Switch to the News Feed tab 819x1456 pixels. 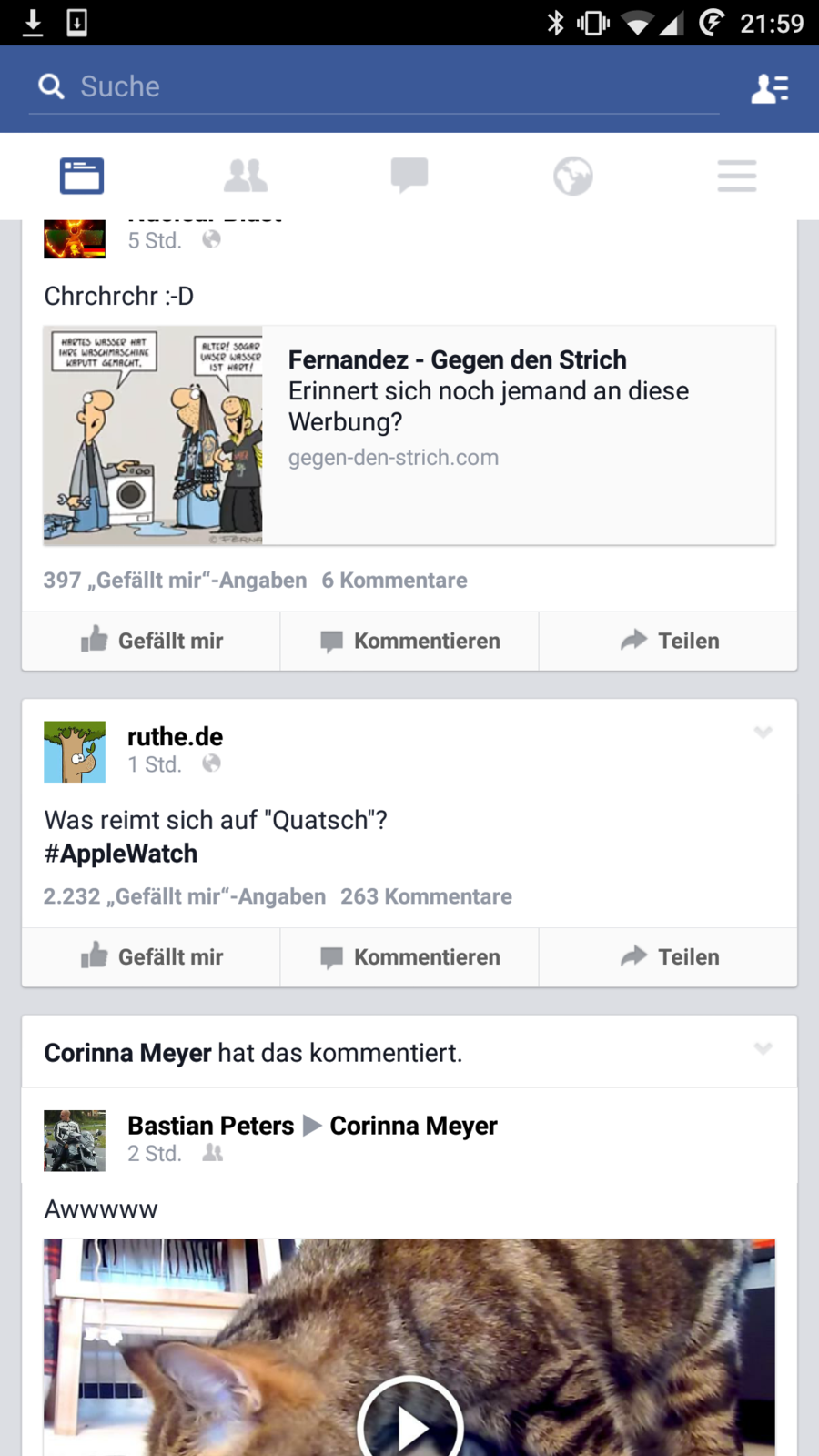coord(82,176)
